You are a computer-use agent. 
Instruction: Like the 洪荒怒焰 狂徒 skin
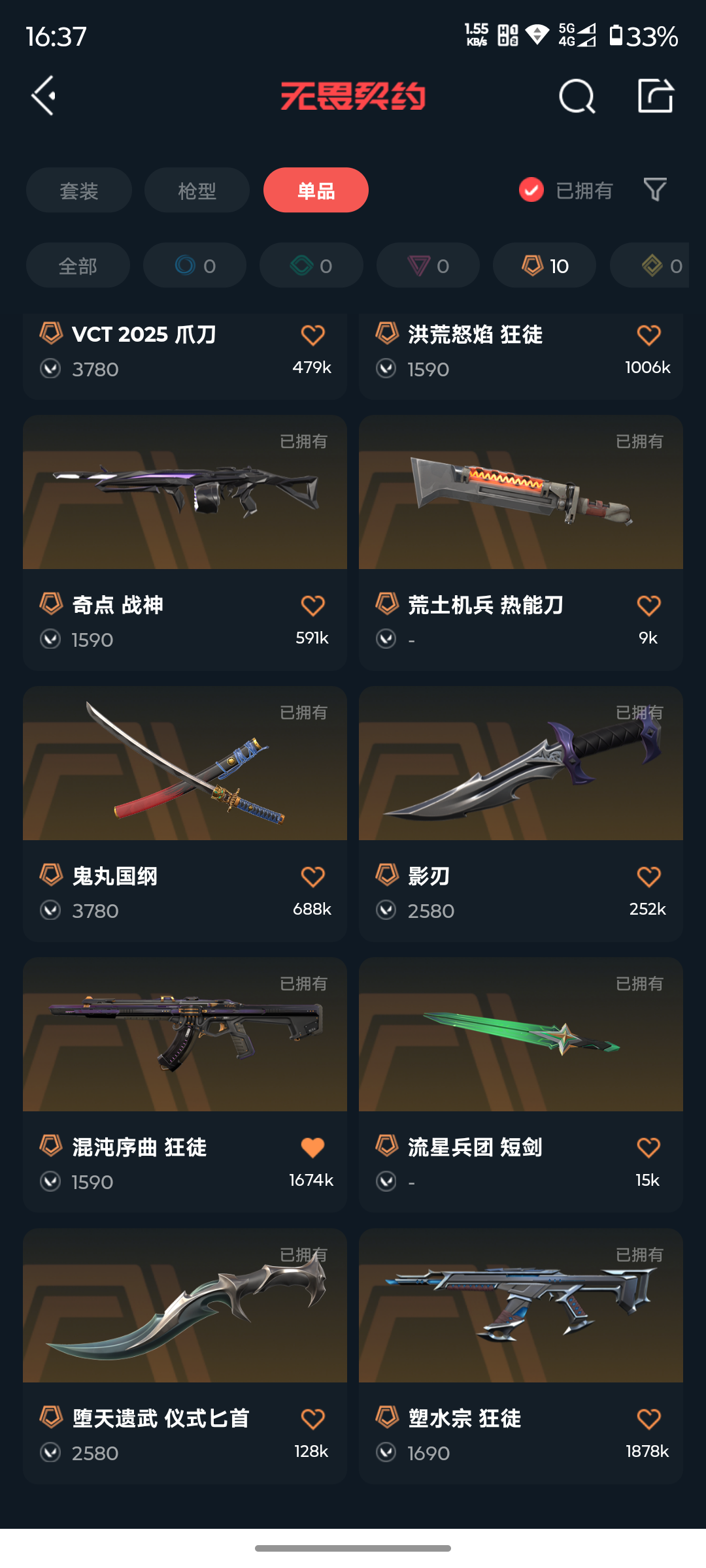648,335
